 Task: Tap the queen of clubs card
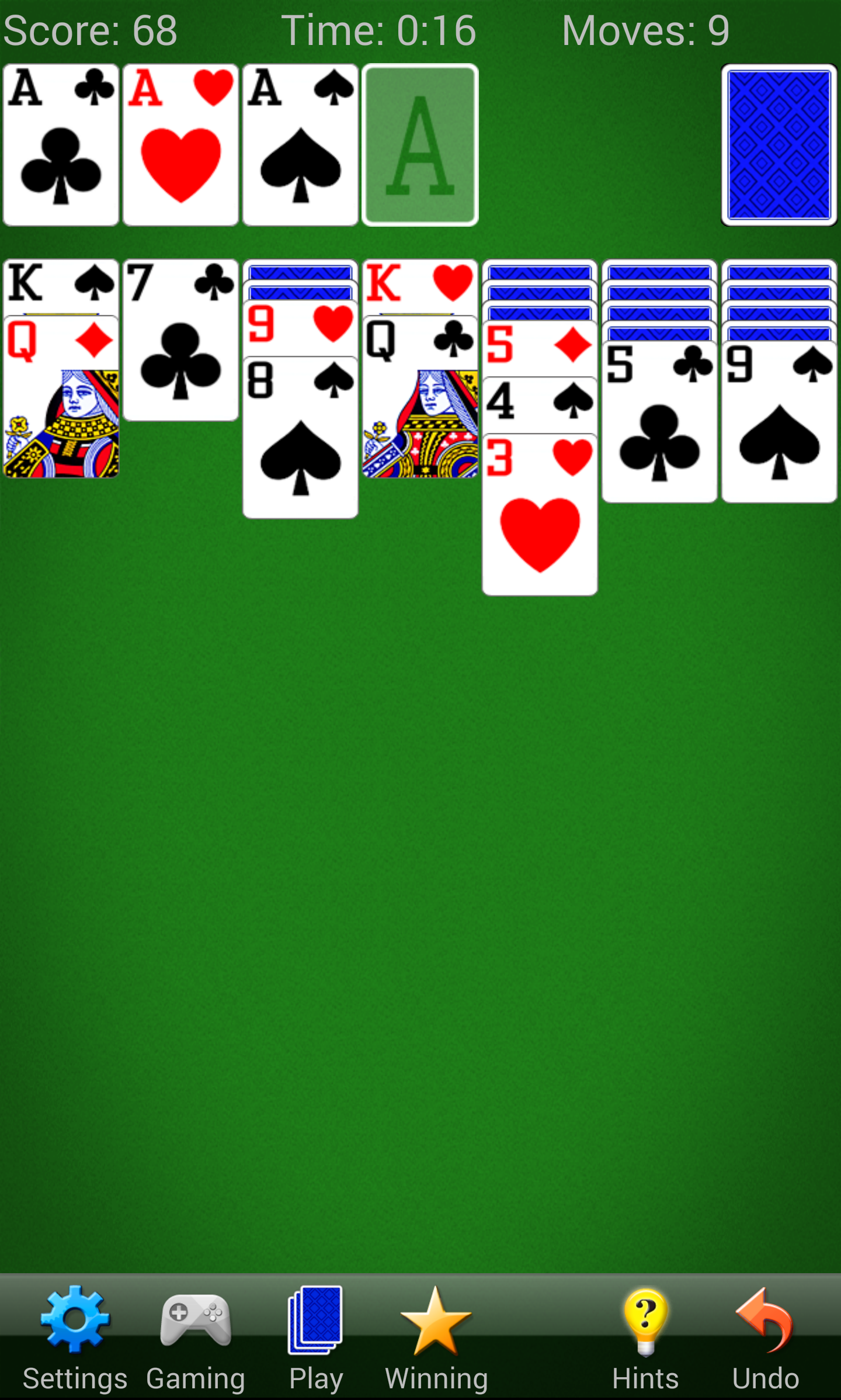tap(420, 397)
